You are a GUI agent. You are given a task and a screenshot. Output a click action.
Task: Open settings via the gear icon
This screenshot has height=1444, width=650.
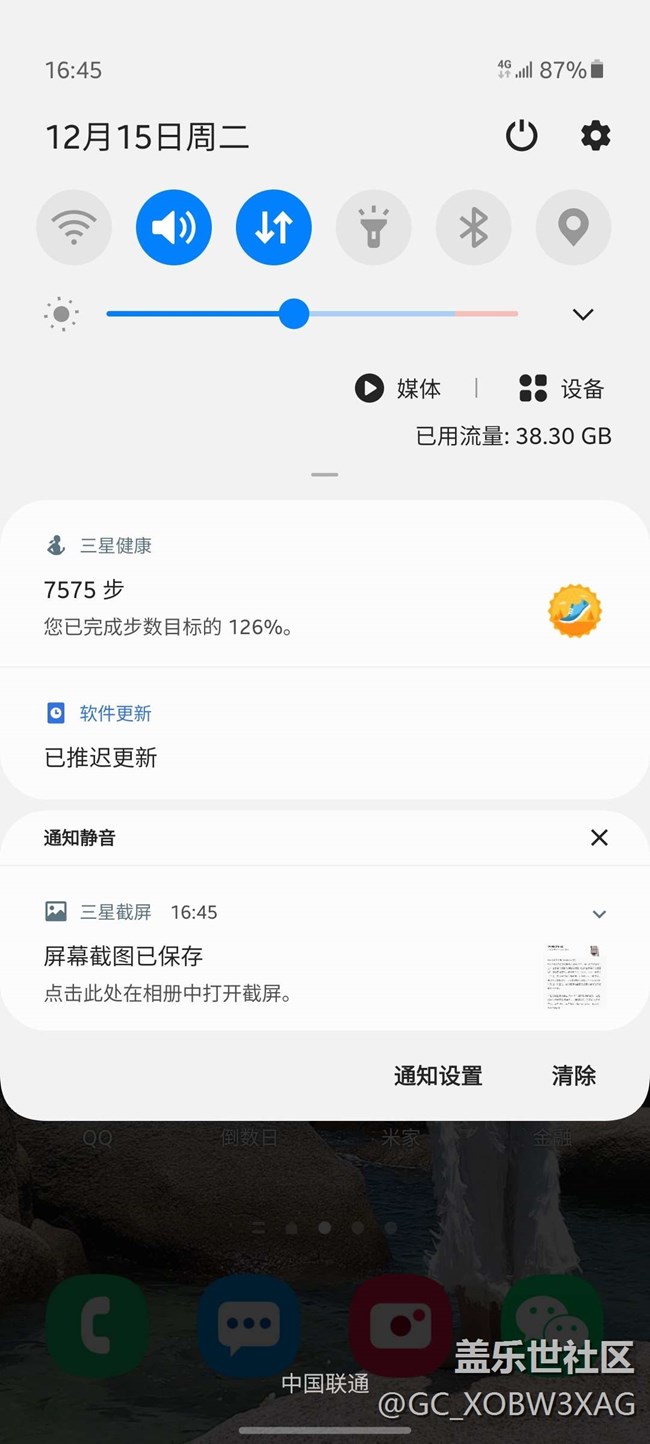(x=596, y=136)
